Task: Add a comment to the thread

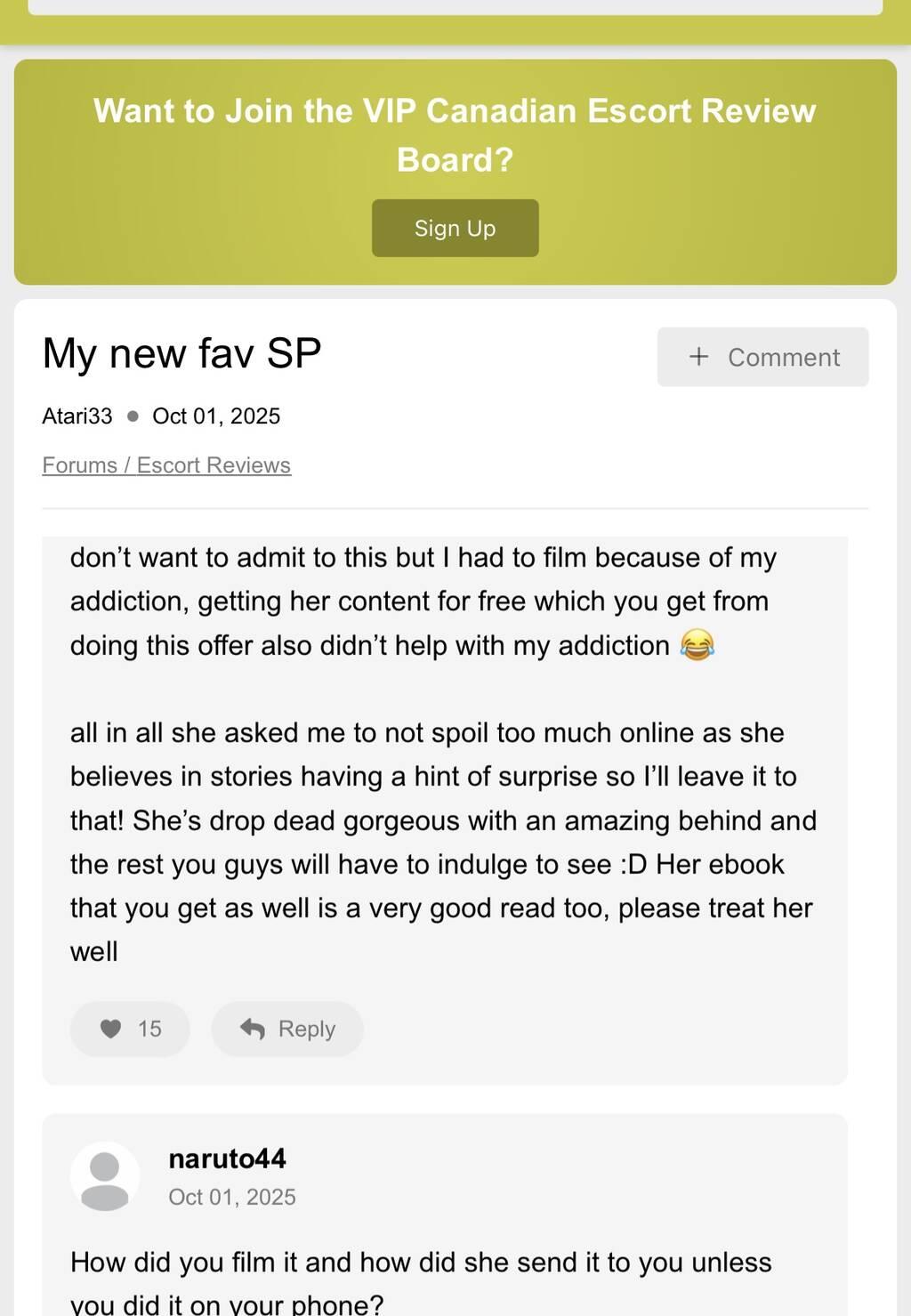Action: coord(762,357)
